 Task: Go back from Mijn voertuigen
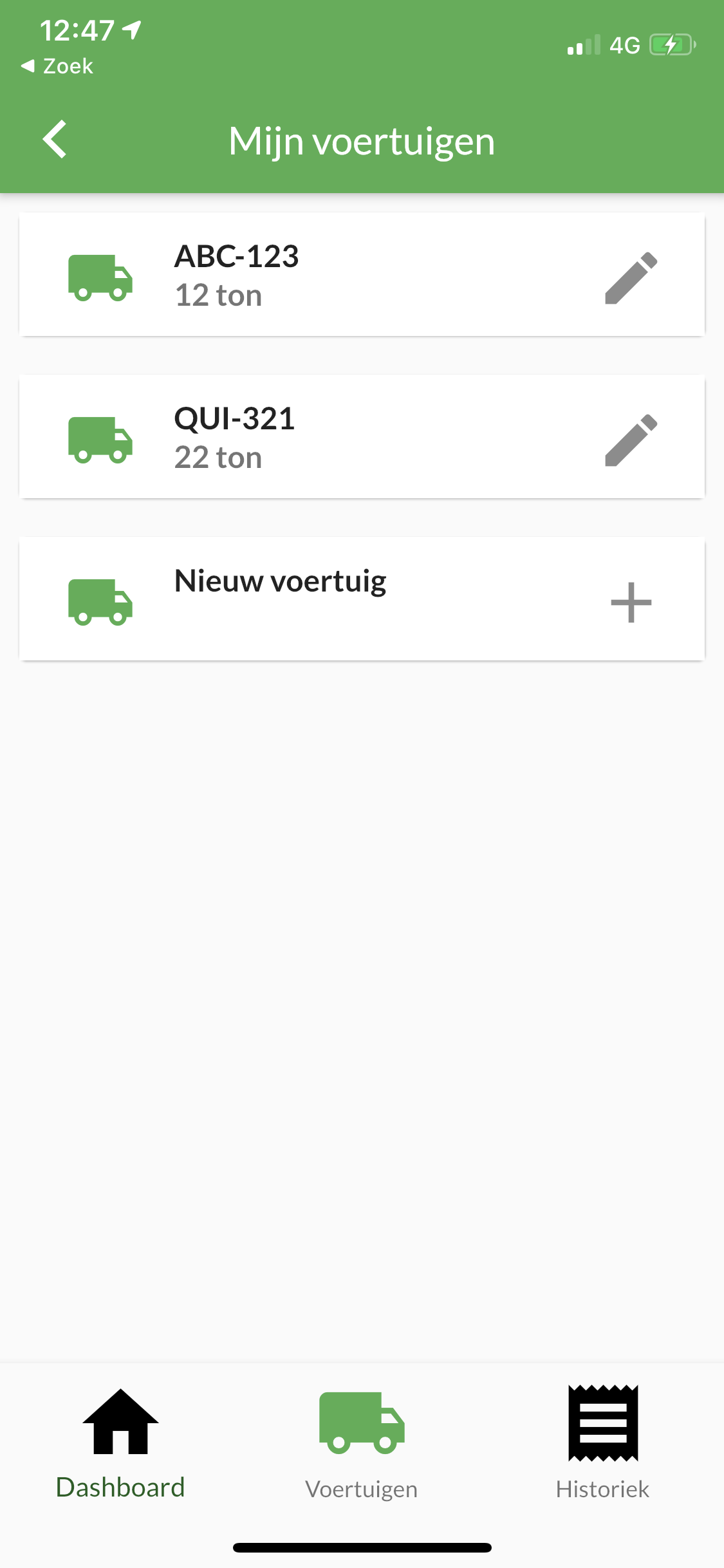tap(55, 139)
